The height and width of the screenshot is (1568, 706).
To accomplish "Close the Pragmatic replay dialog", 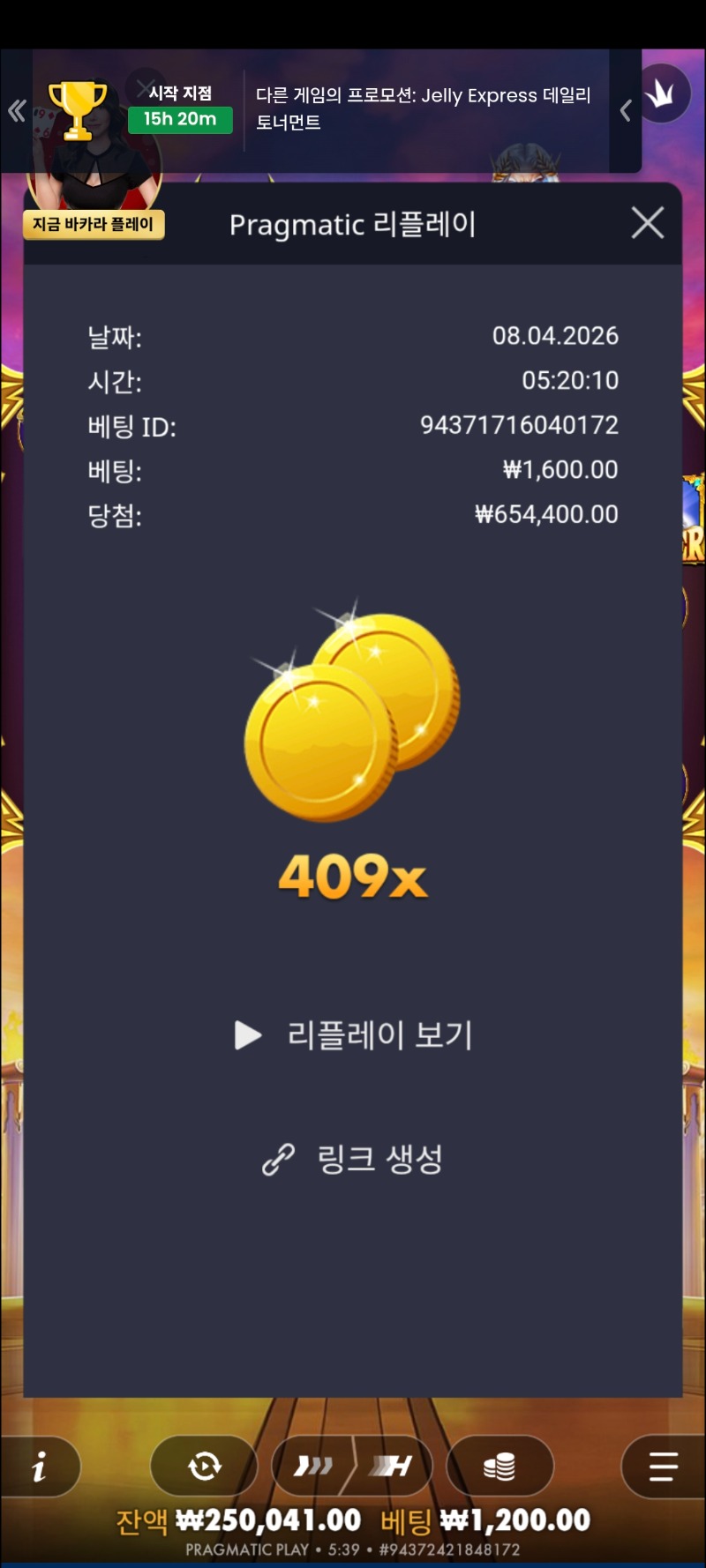I will [648, 223].
